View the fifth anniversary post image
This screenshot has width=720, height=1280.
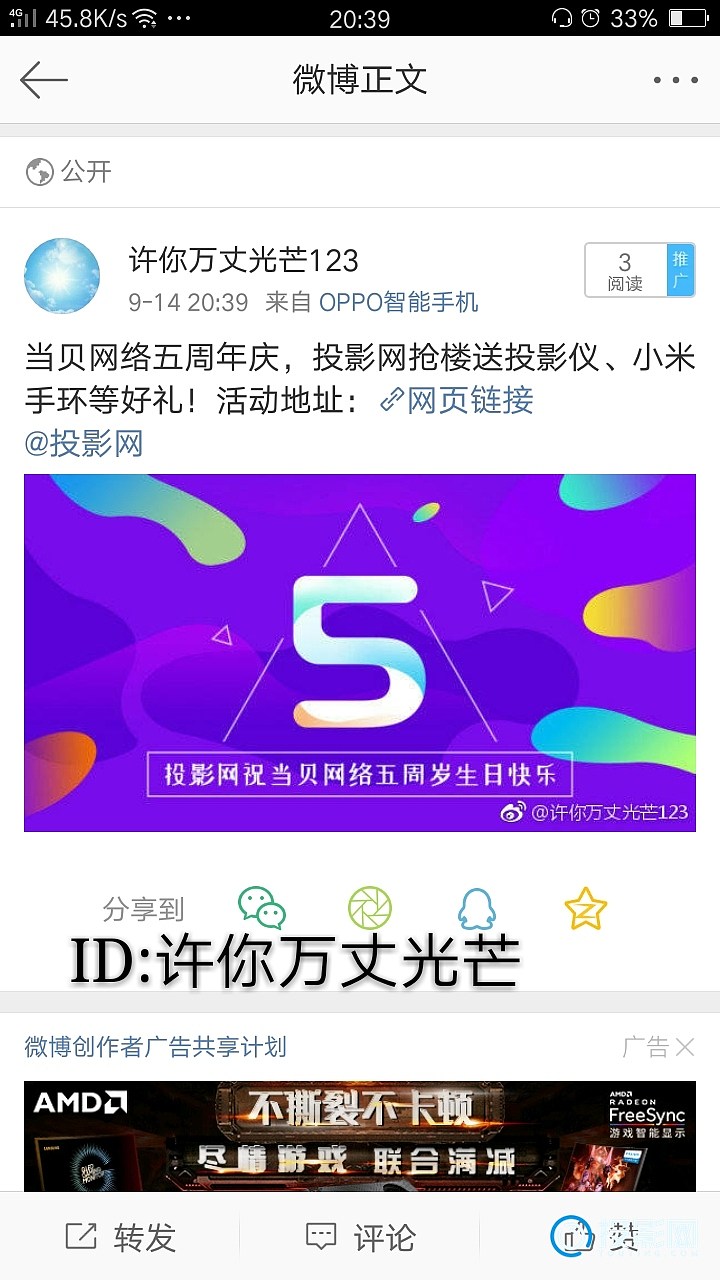point(360,652)
